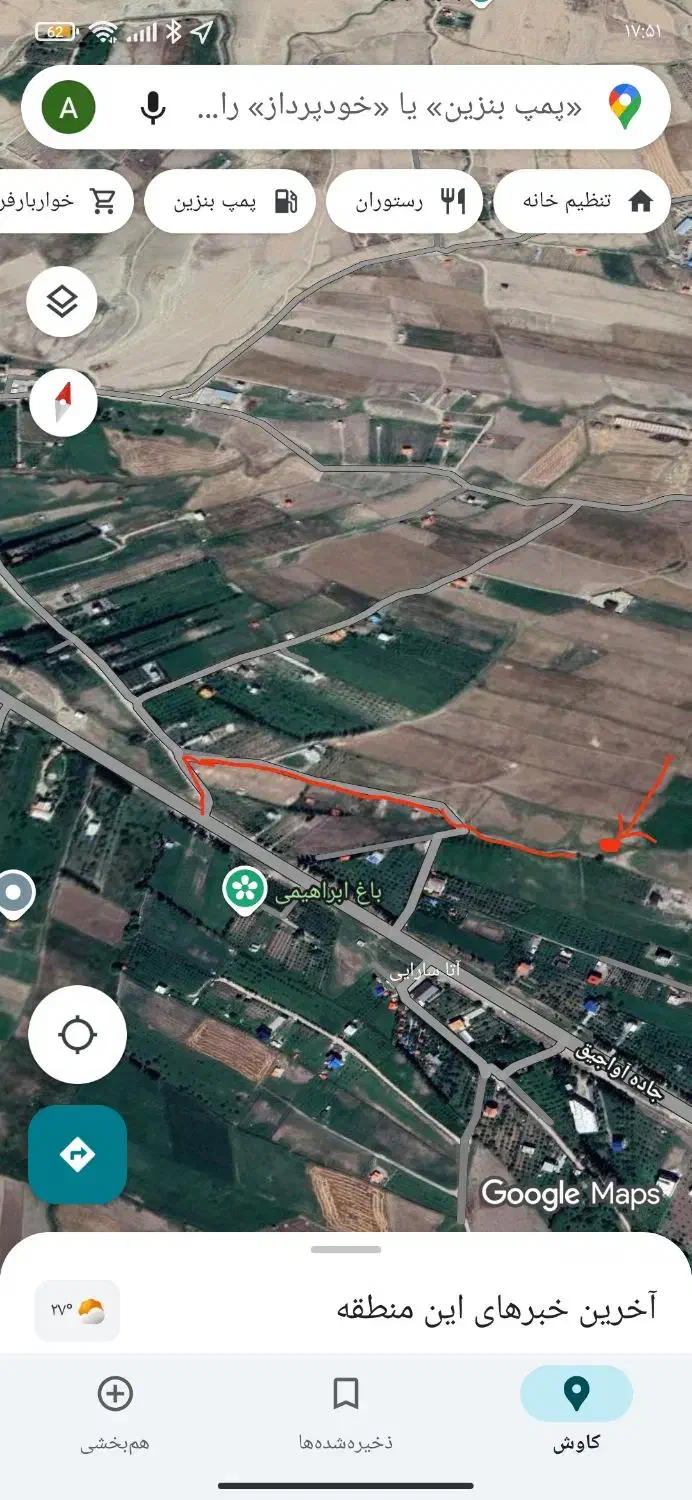View the 27° weather chip
The image size is (692, 1500).
click(77, 1310)
